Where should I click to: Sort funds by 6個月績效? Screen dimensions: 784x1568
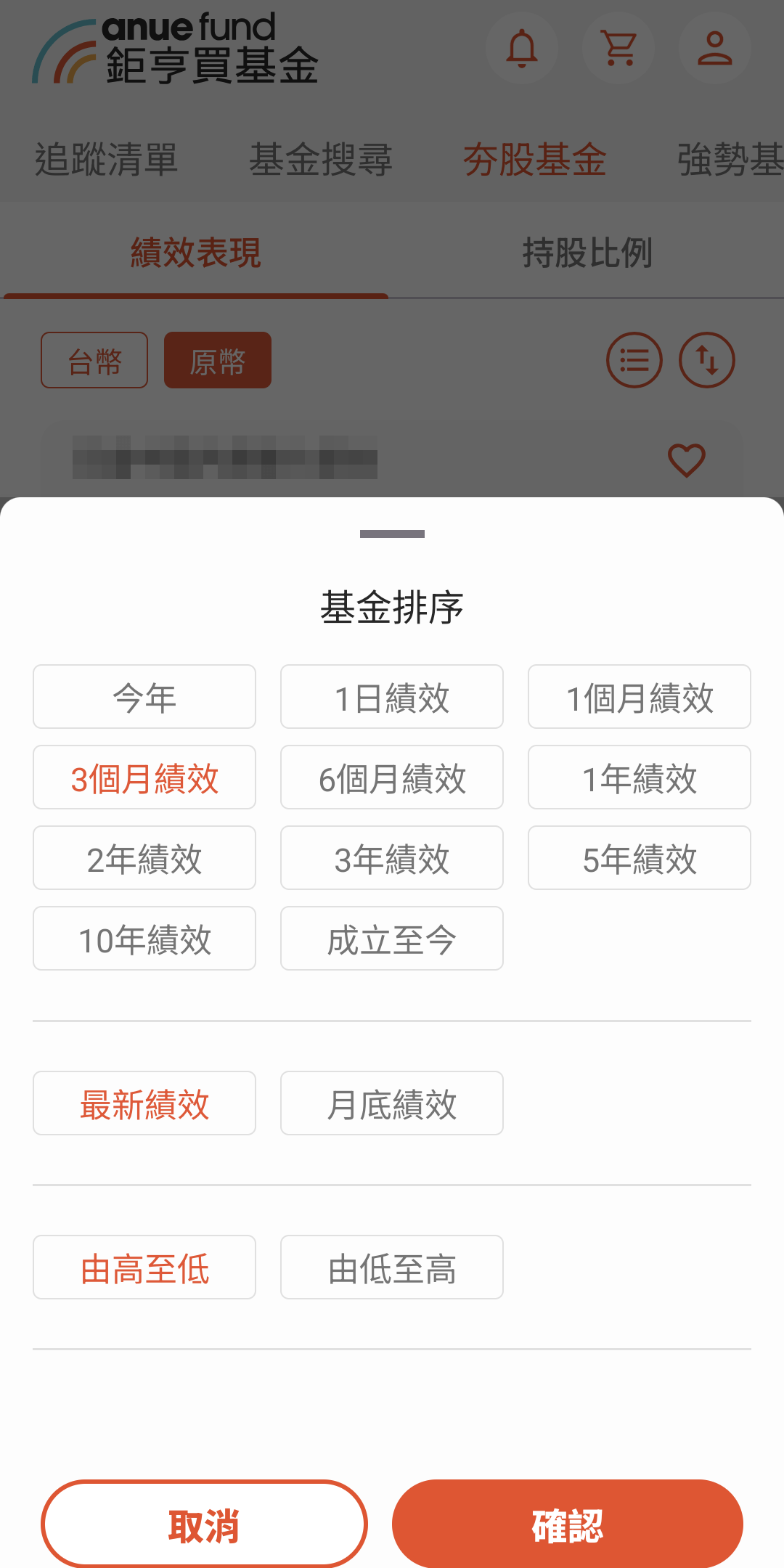pos(392,777)
